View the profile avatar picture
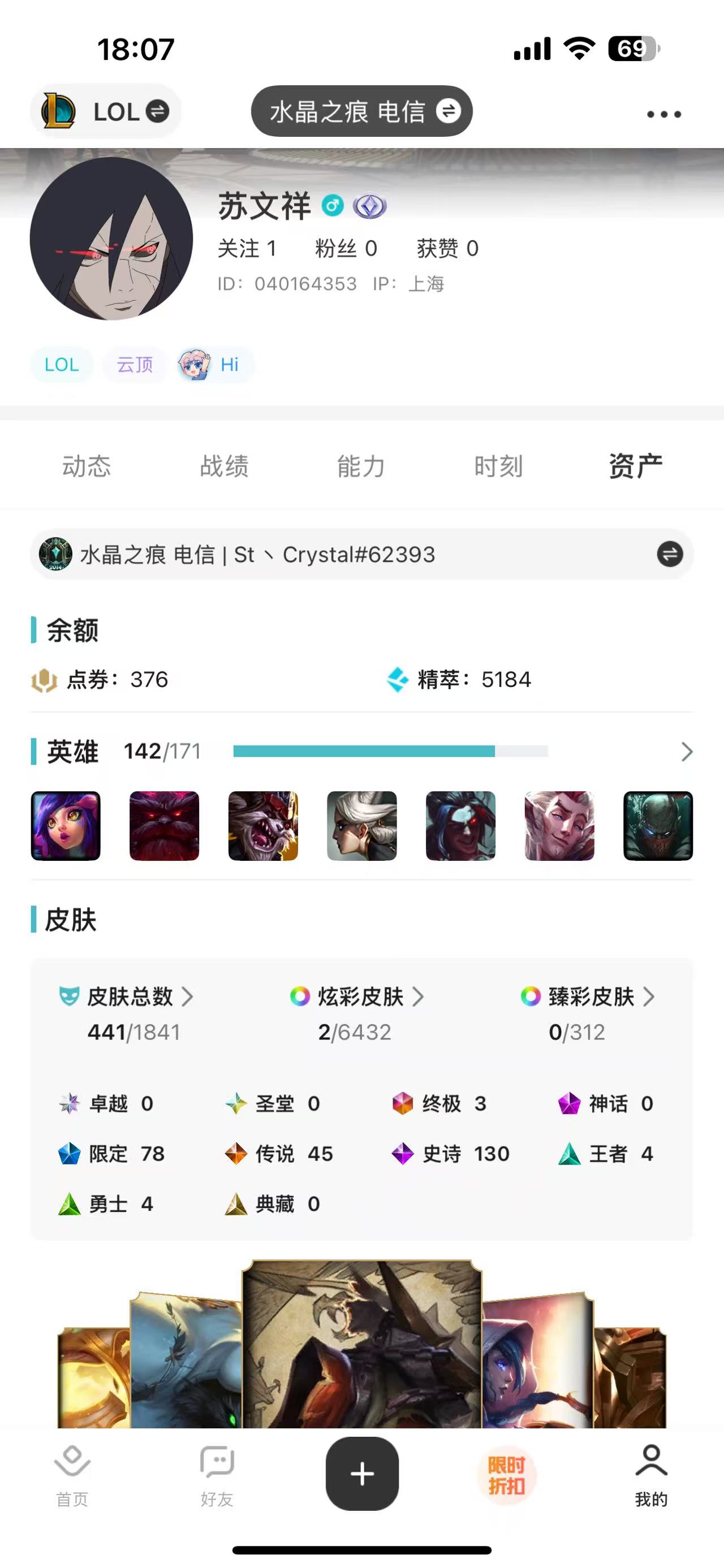Image resolution: width=724 pixels, height=1568 pixels. pos(111,239)
